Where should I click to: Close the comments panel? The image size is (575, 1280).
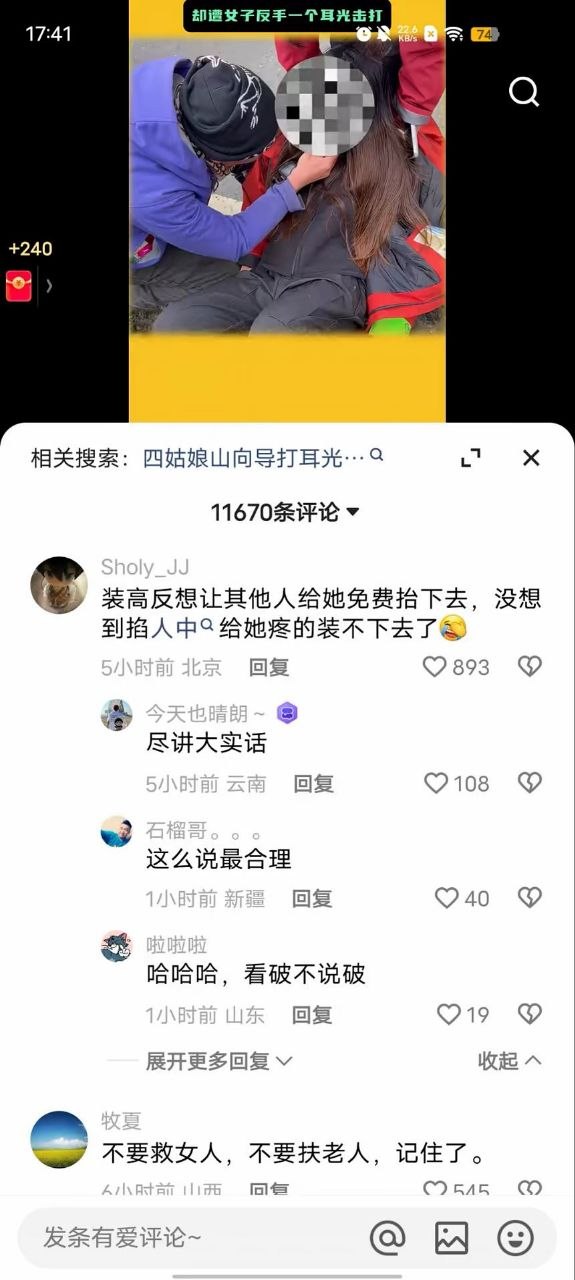tap(531, 458)
